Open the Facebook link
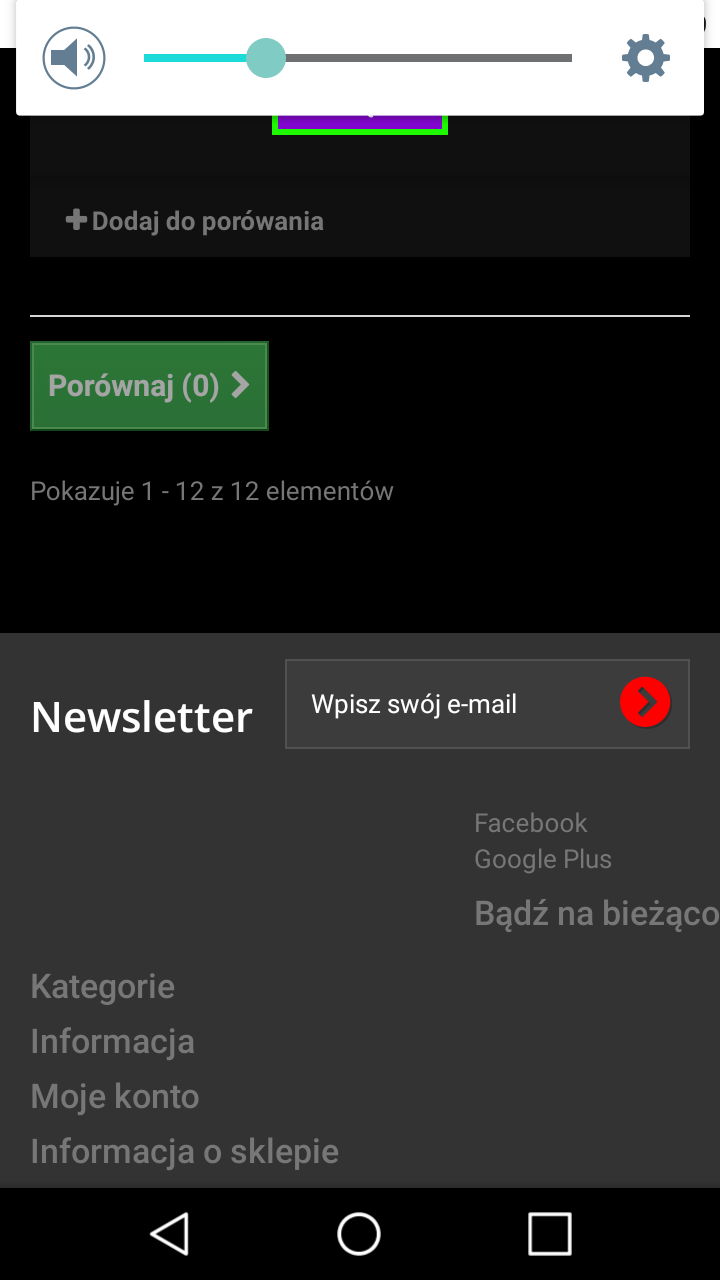The image size is (720, 1280). pos(530,823)
